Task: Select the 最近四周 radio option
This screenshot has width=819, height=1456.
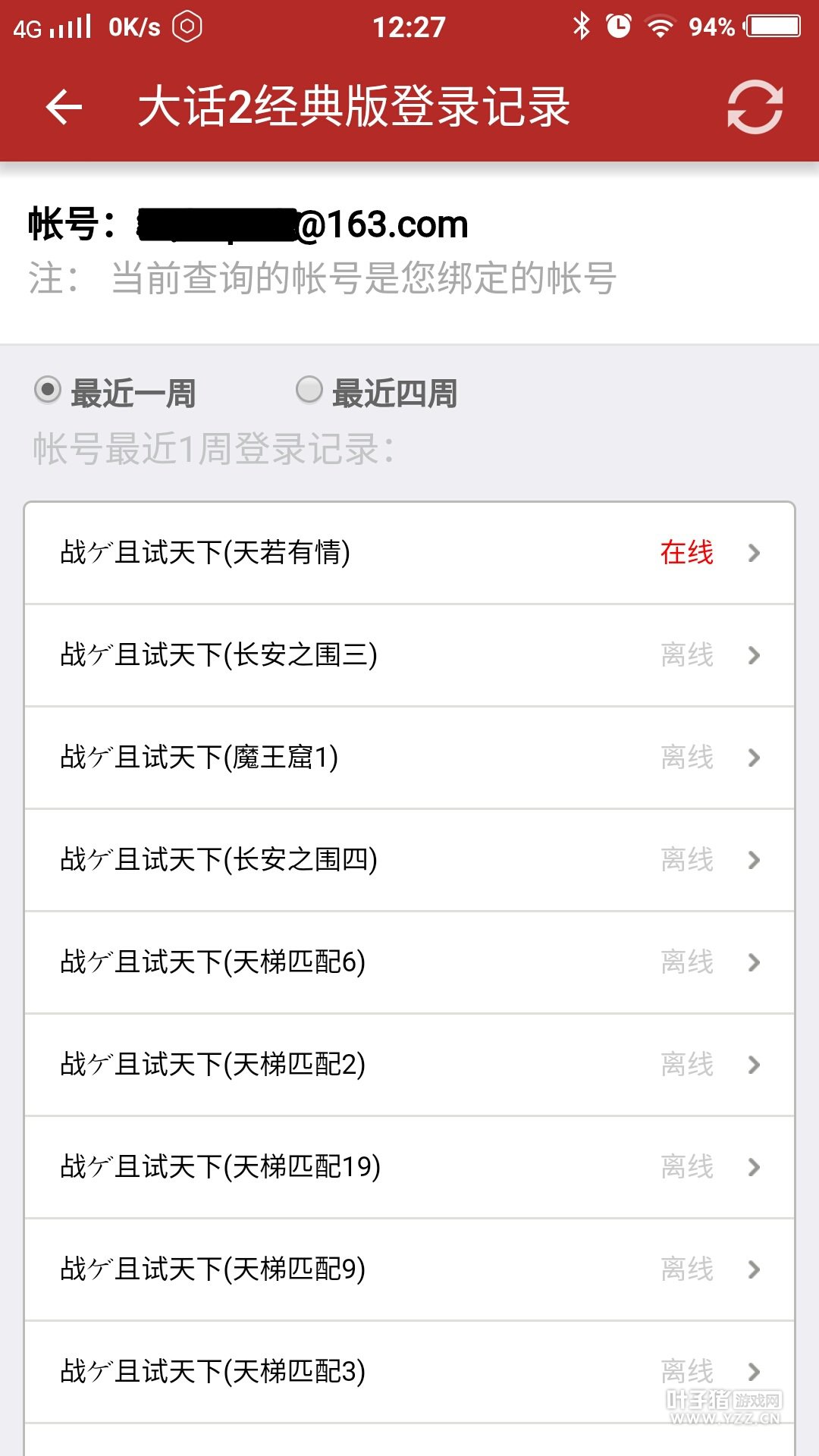Action: (309, 391)
